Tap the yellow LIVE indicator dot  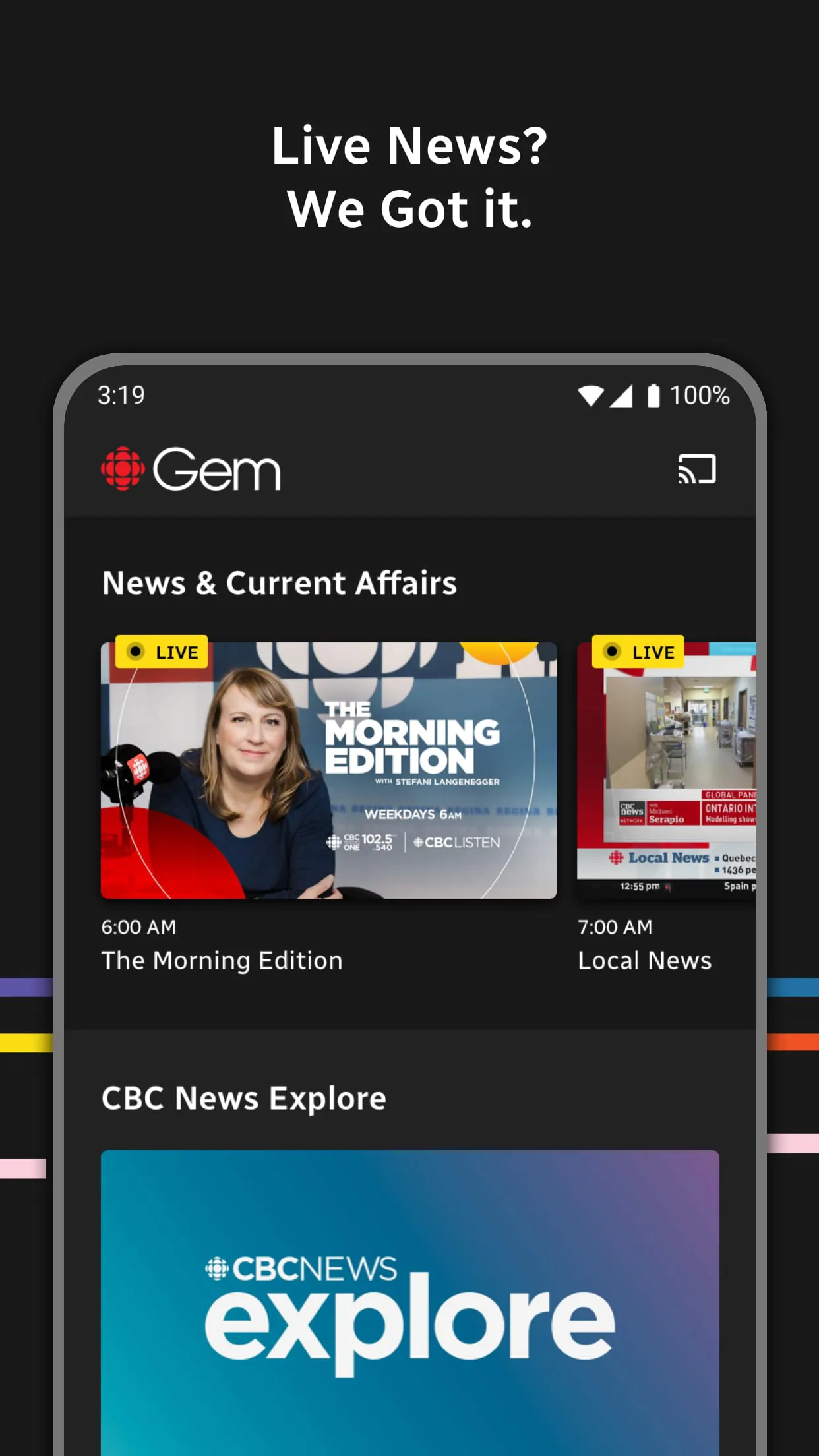[x=136, y=652]
